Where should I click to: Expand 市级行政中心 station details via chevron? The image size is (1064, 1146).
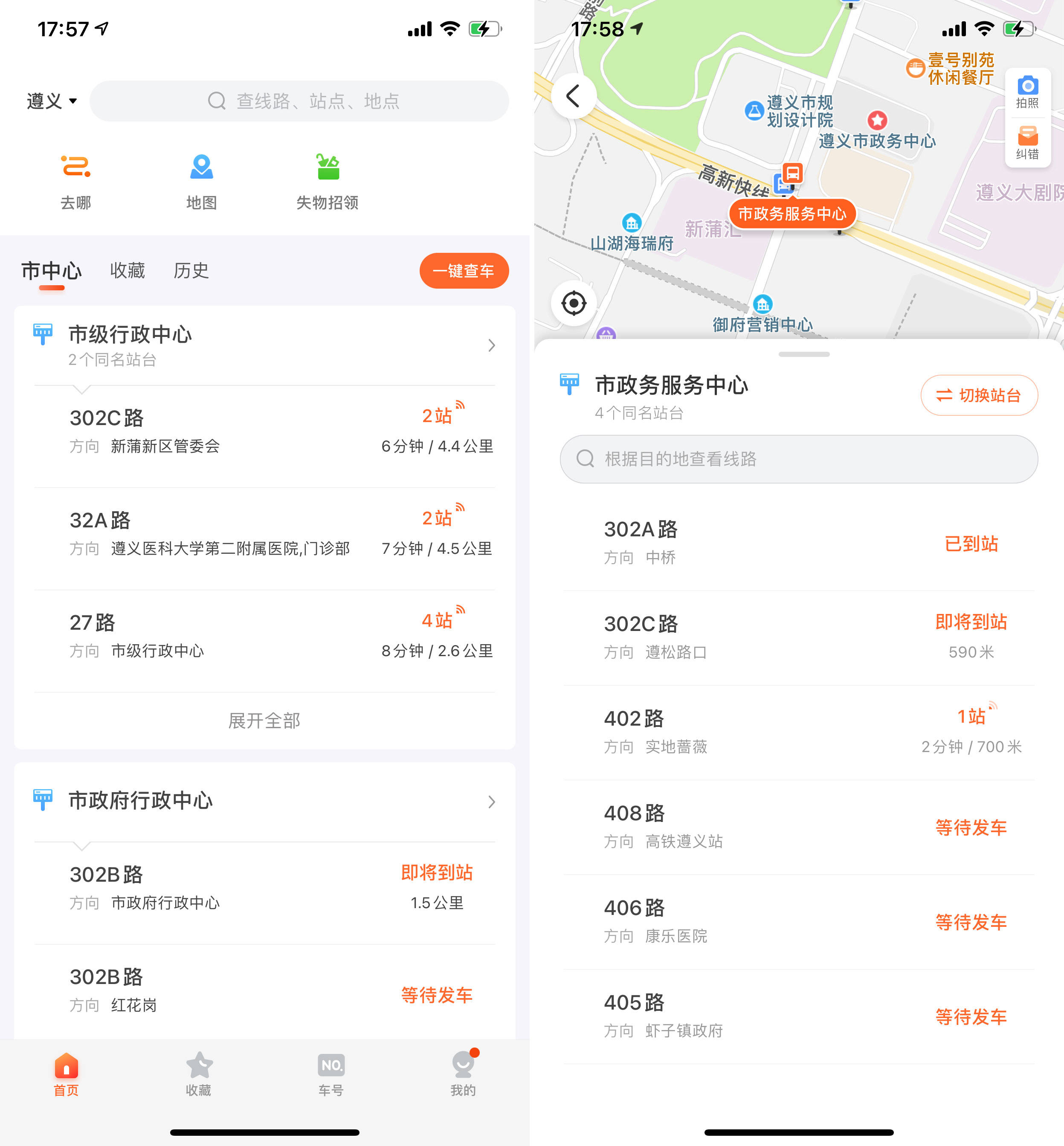[x=491, y=345]
